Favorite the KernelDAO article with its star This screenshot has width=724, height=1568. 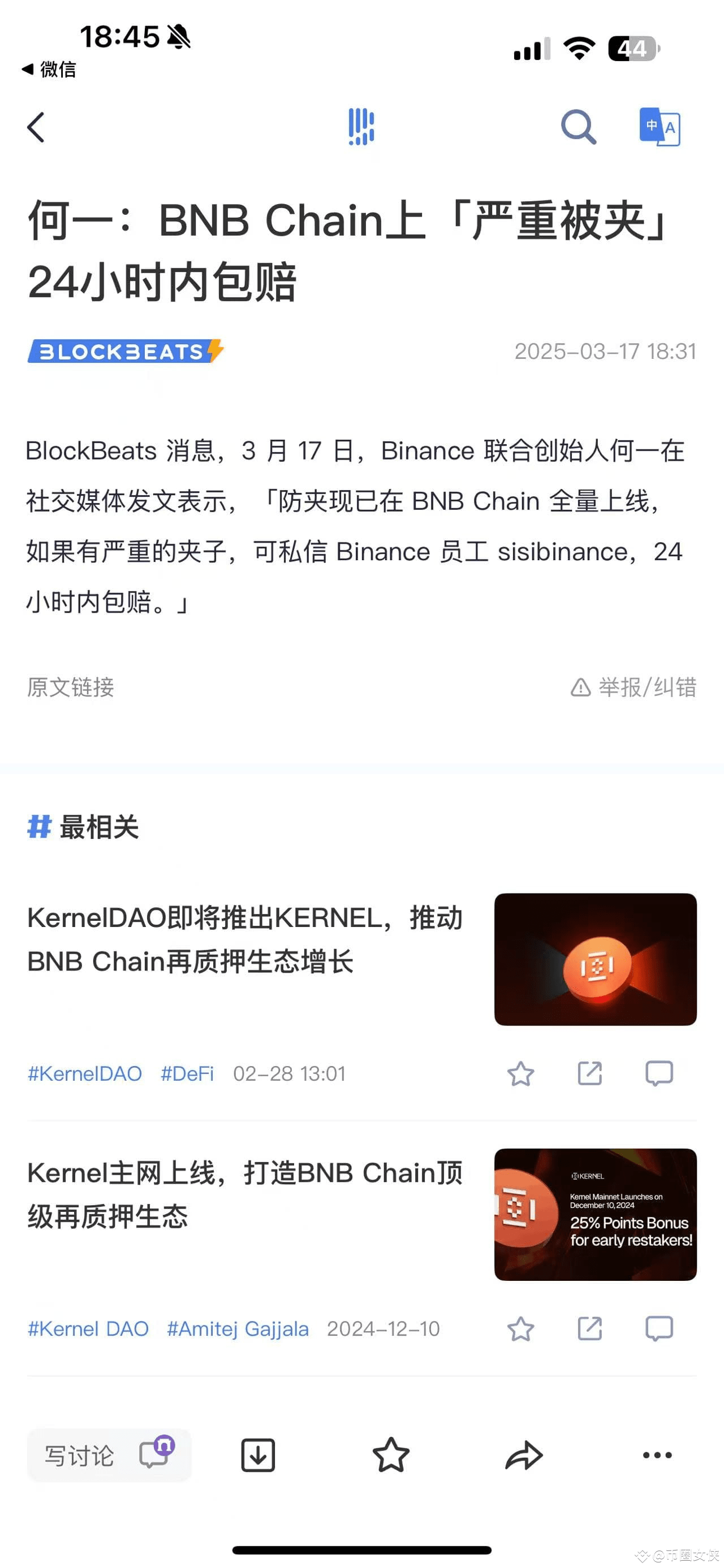pyautogui.click(x=520, y=1074)
